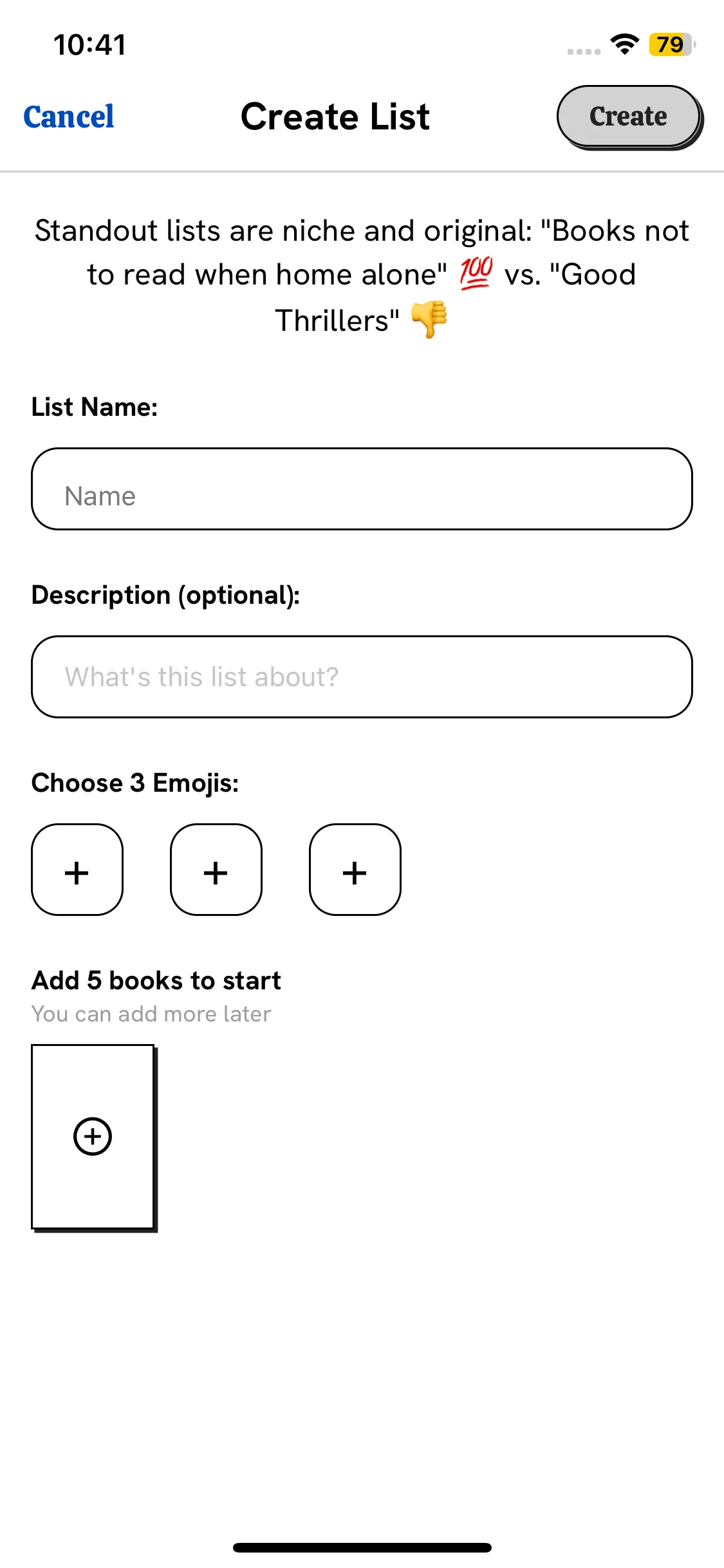Focus the List Name field
Image resolution: width=724 pixels, height=1568 pixels.
point(362,489)
